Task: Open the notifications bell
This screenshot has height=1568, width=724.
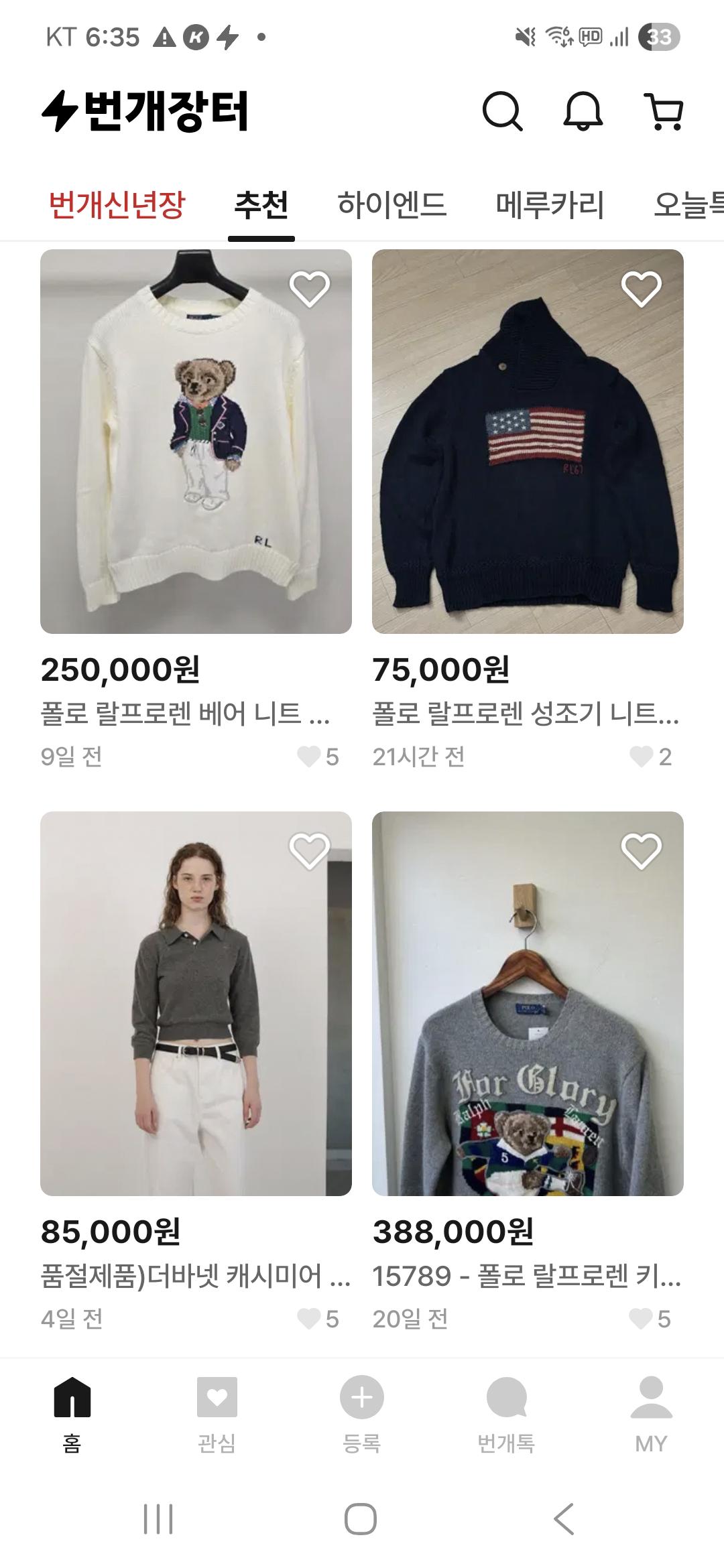Action: click(x=583, y=111)
